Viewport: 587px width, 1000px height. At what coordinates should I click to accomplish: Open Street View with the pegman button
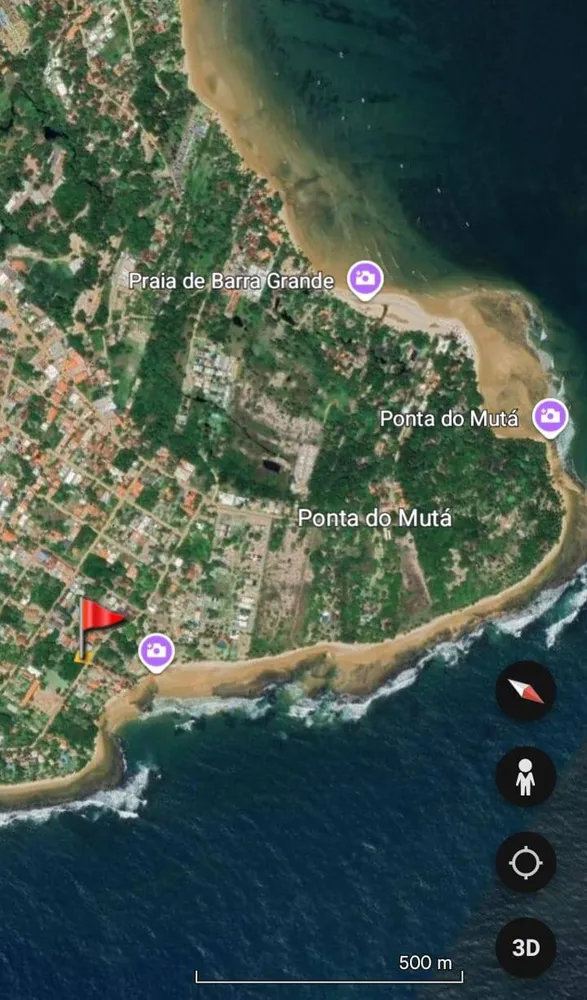tap(526, 777)
